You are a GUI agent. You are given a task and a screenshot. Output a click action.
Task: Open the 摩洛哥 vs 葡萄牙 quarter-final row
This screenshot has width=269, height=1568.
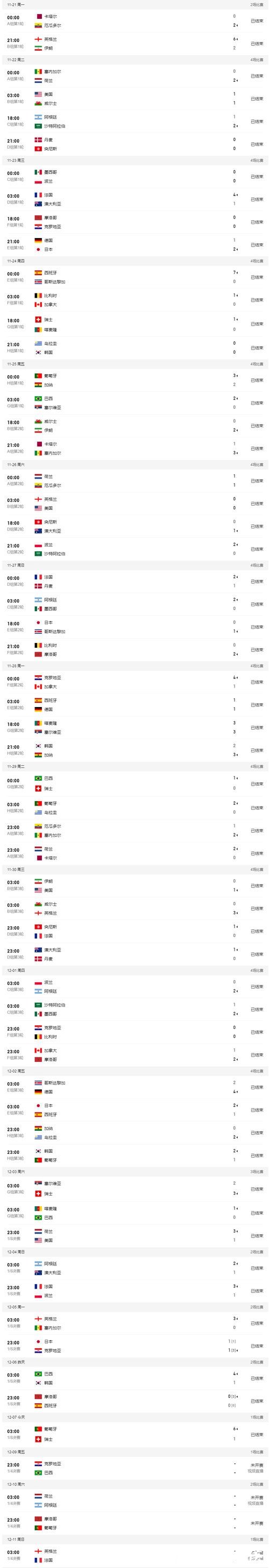[134, 1523]
